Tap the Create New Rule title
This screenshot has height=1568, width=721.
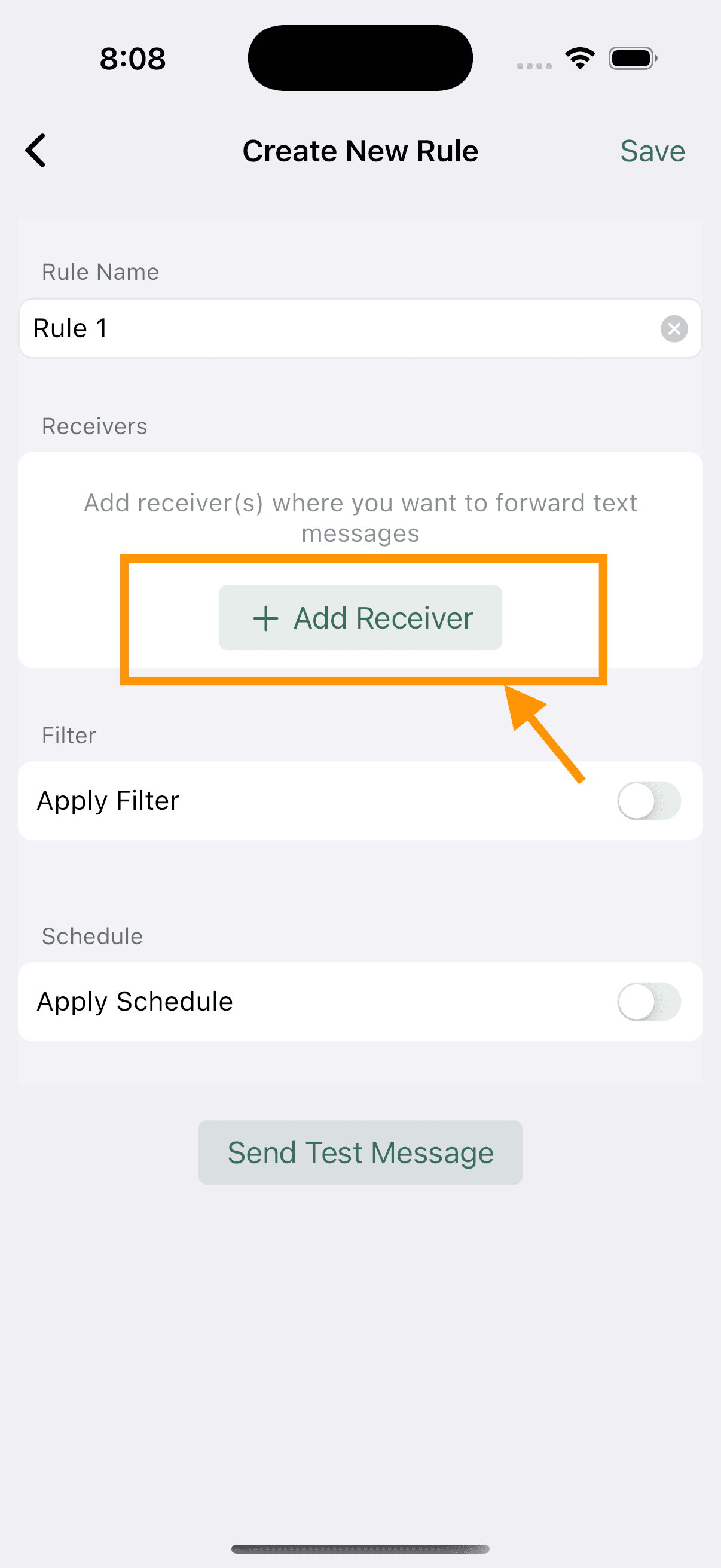coord(360,151)
